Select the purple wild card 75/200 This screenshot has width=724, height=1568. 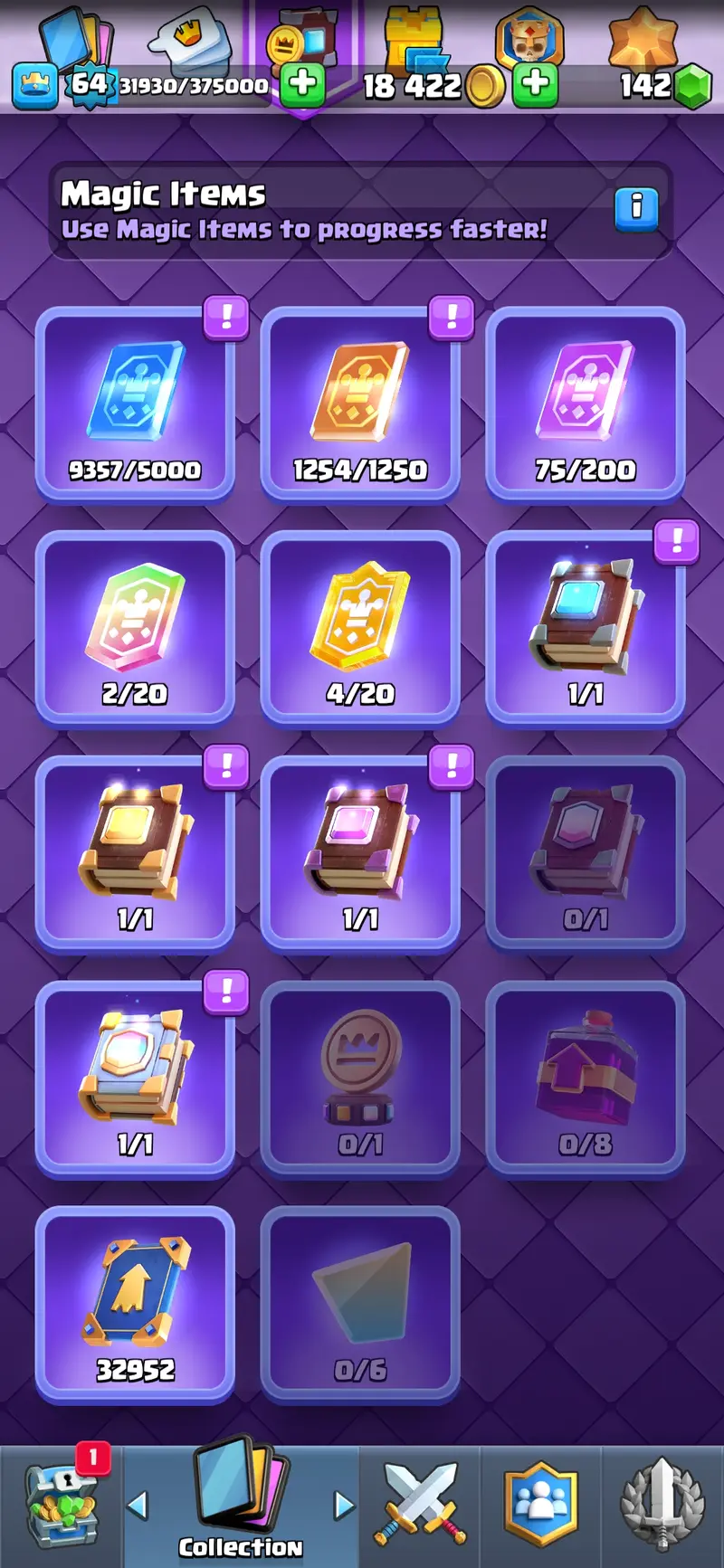pos(586,404)
